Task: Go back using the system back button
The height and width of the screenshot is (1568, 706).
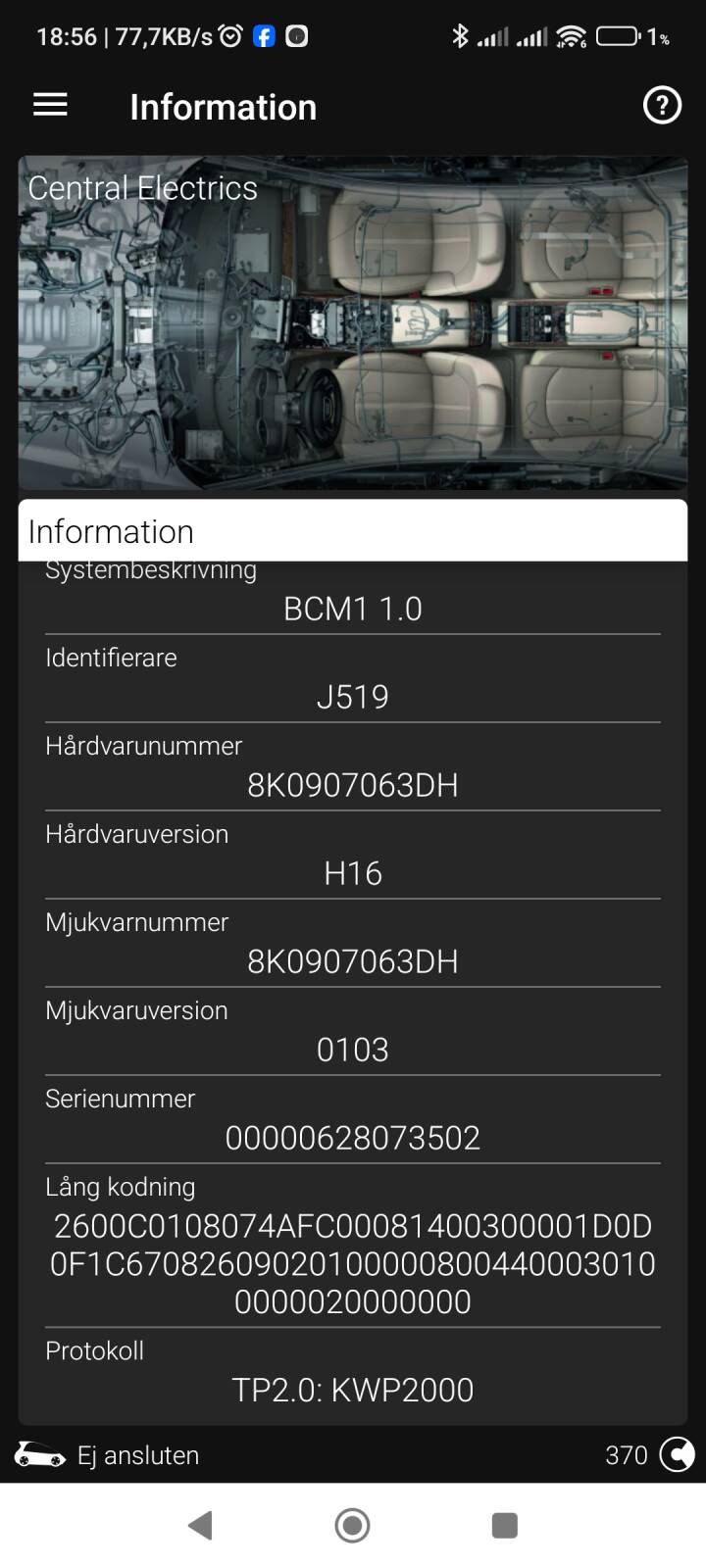Action: click(x=200, y=1525)
